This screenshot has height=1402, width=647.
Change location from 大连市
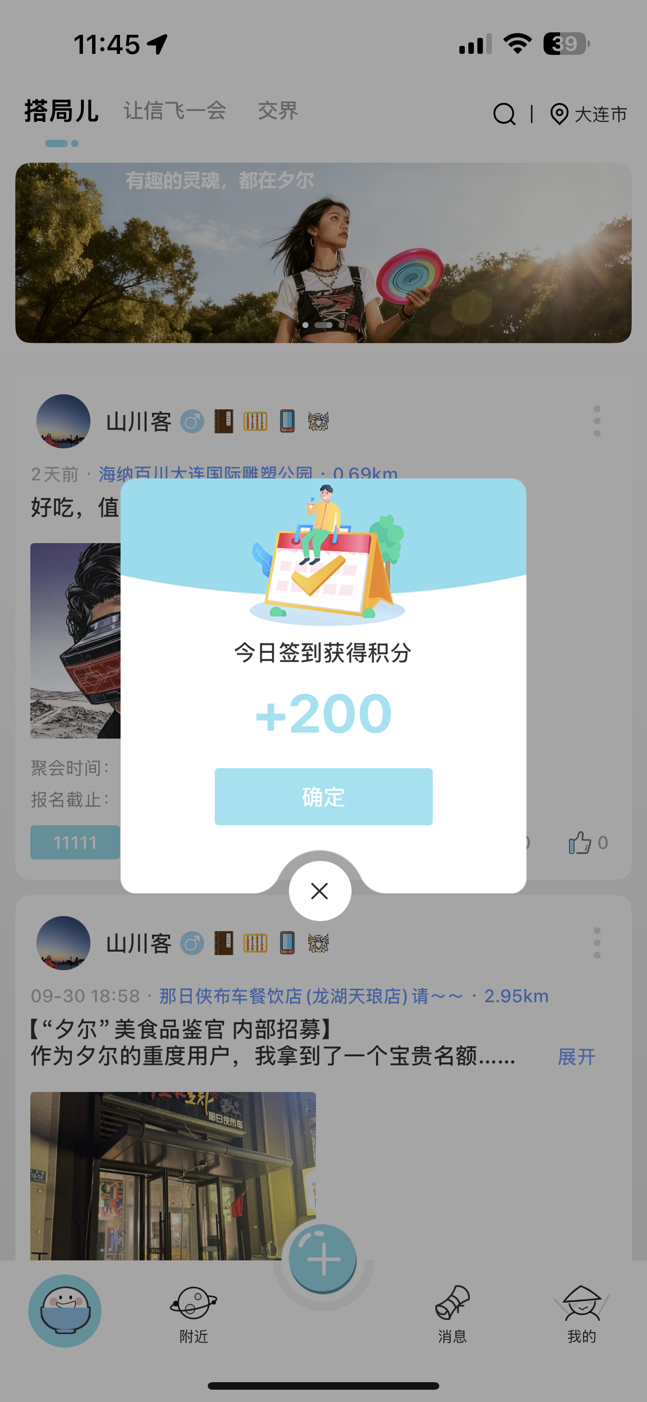pos(589,115)
